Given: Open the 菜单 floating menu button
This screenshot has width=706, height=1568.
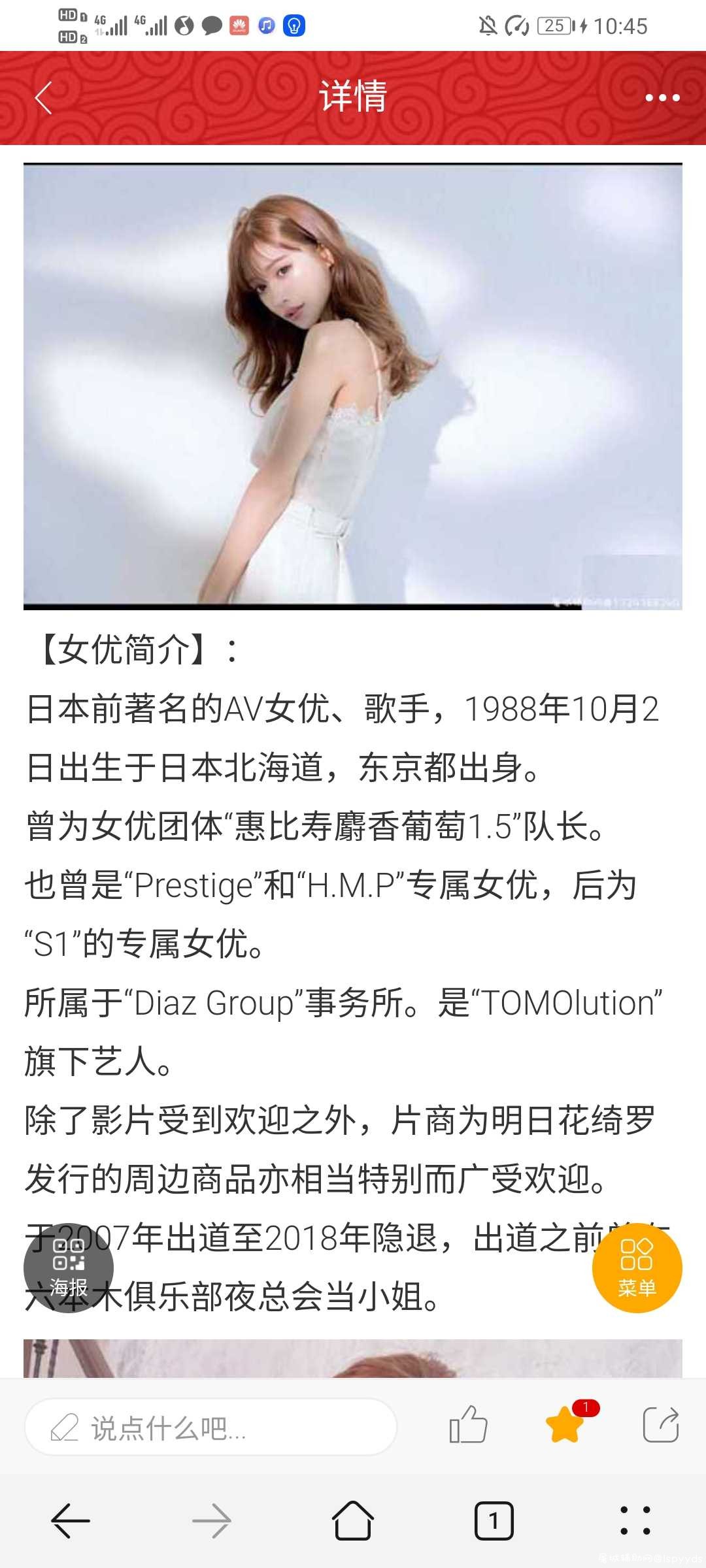Looking at the screenshot, I should (637, 1267).
